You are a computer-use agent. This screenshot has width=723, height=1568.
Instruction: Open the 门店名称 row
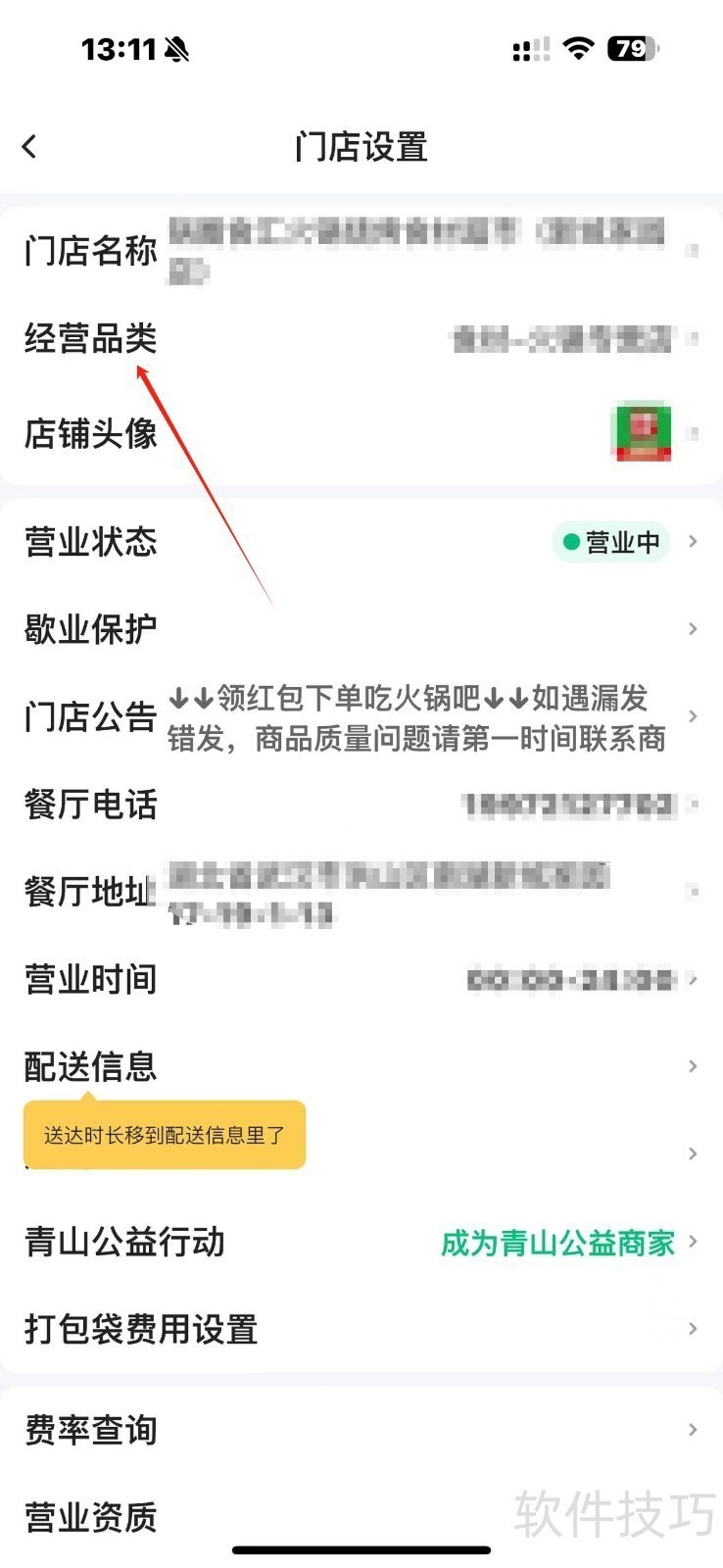coord(361,251)
